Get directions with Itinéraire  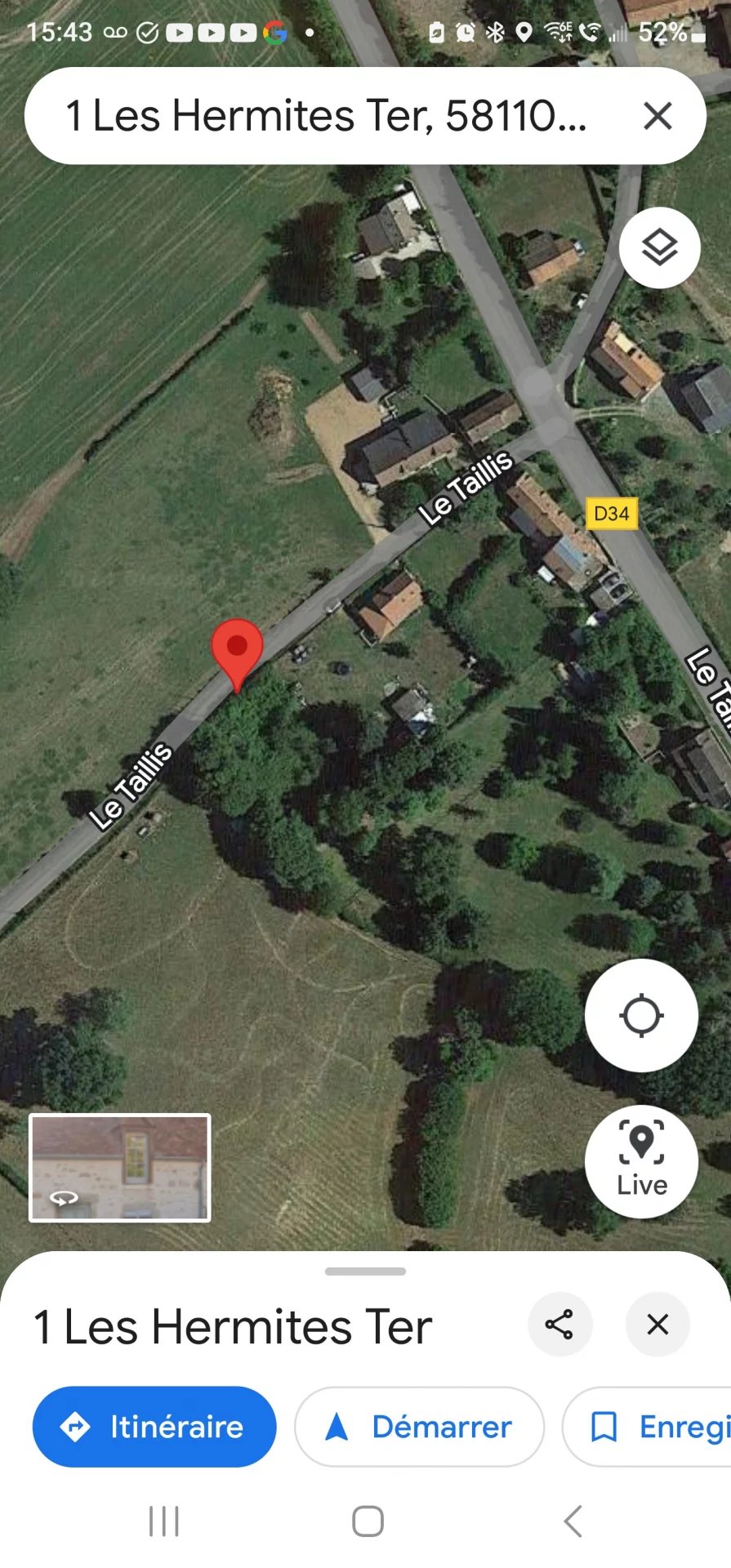[154, 1427]
